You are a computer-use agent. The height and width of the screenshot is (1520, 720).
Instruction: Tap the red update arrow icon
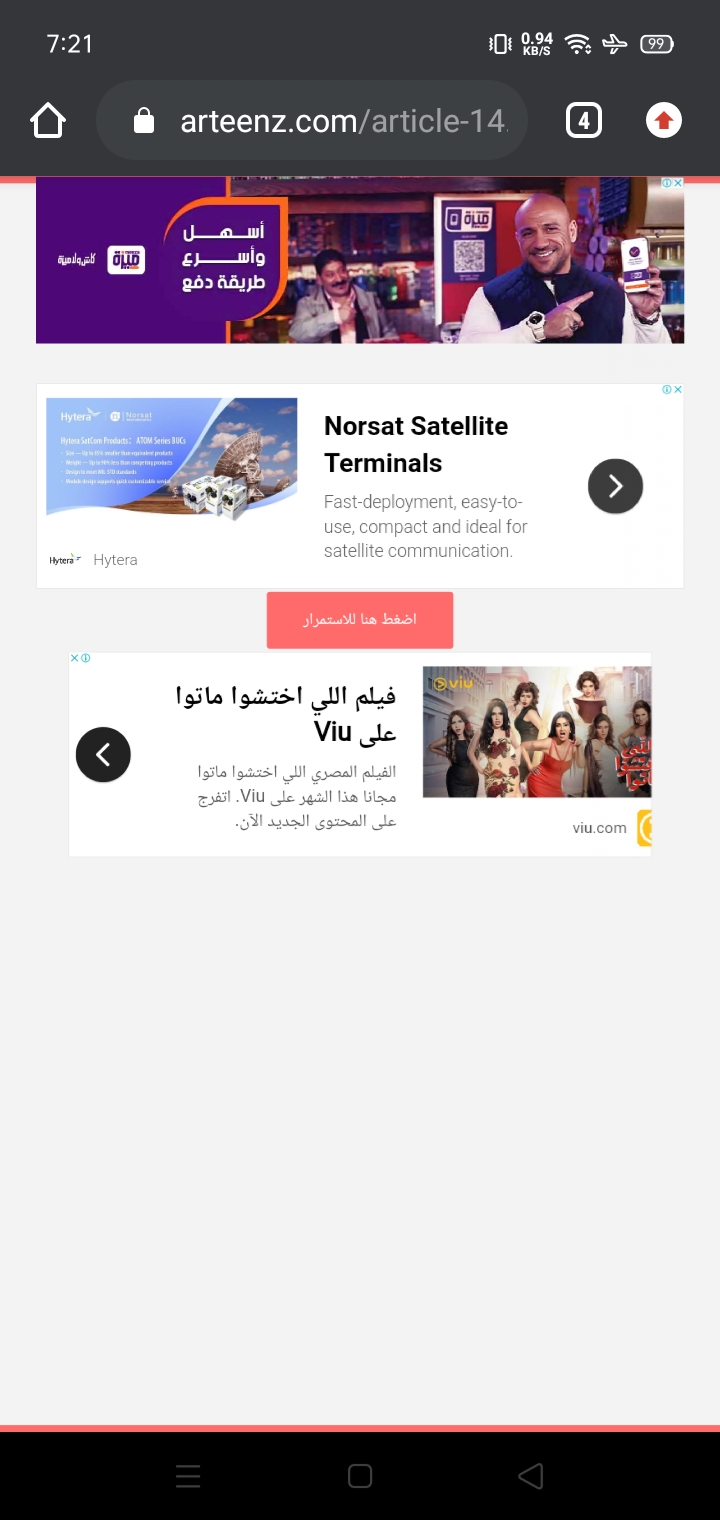664,122
